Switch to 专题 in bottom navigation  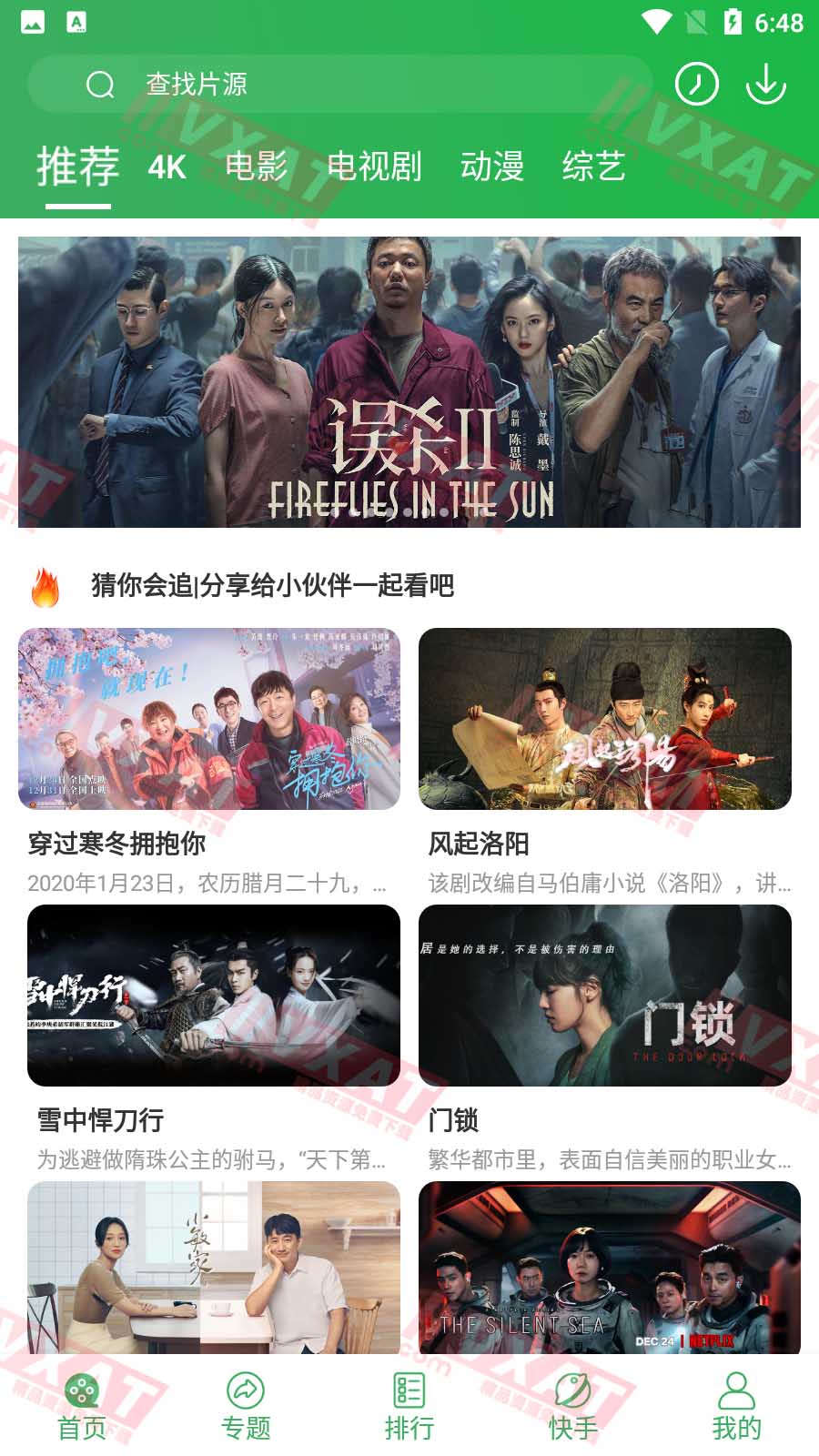pyautogui.click(x=246, y=1407)
